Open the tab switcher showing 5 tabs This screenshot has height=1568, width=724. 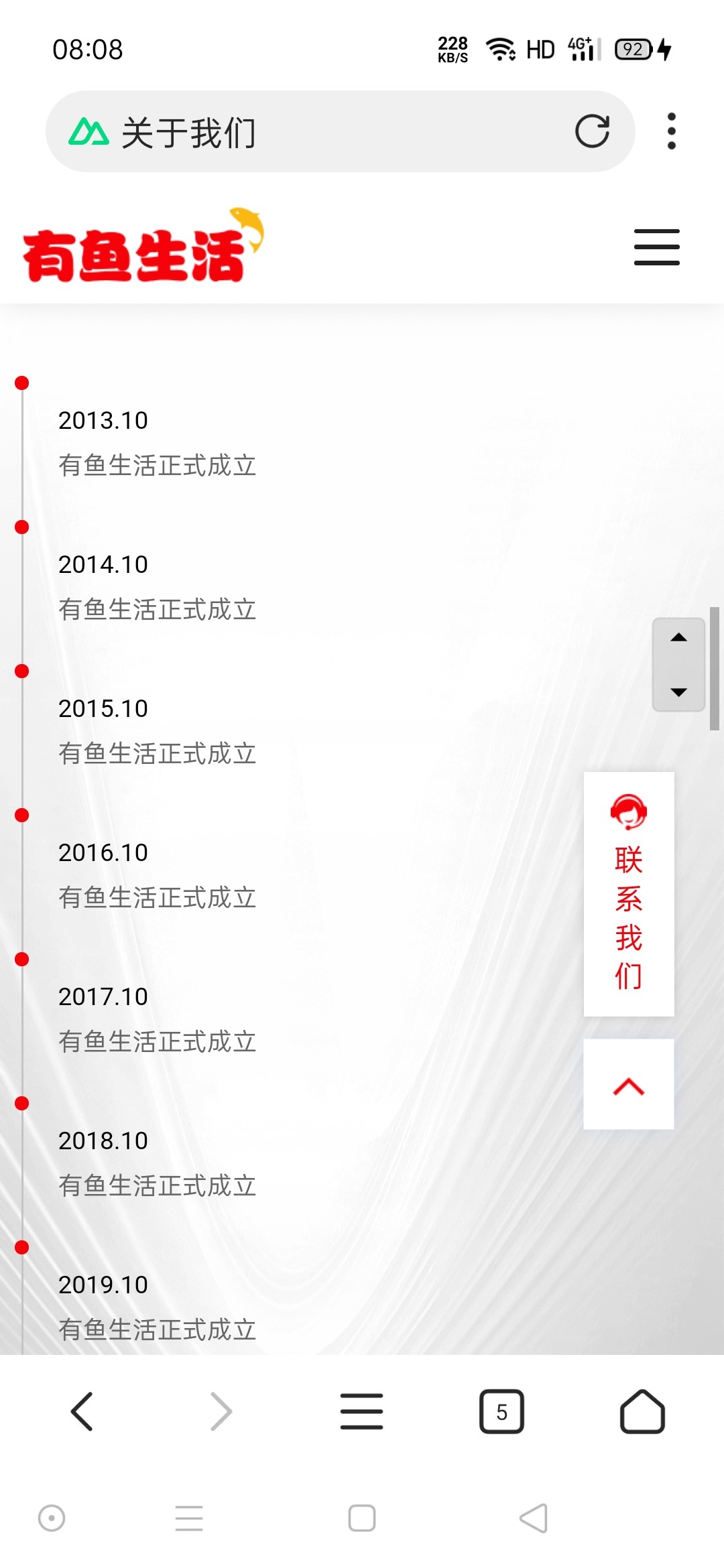pos(501,1411)
